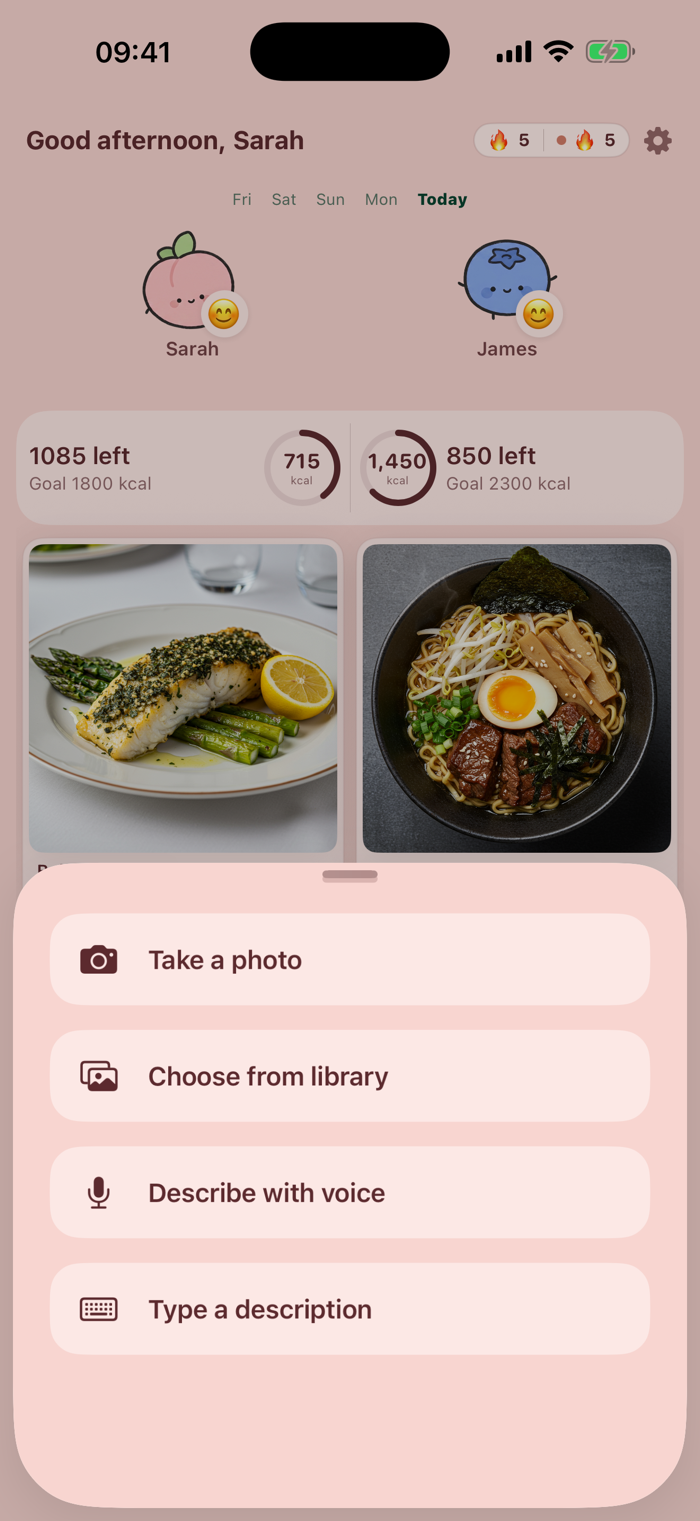Open Sarah's peach avatar
This screenshot has height=1521, width=700.
click(x=190, y=283)
